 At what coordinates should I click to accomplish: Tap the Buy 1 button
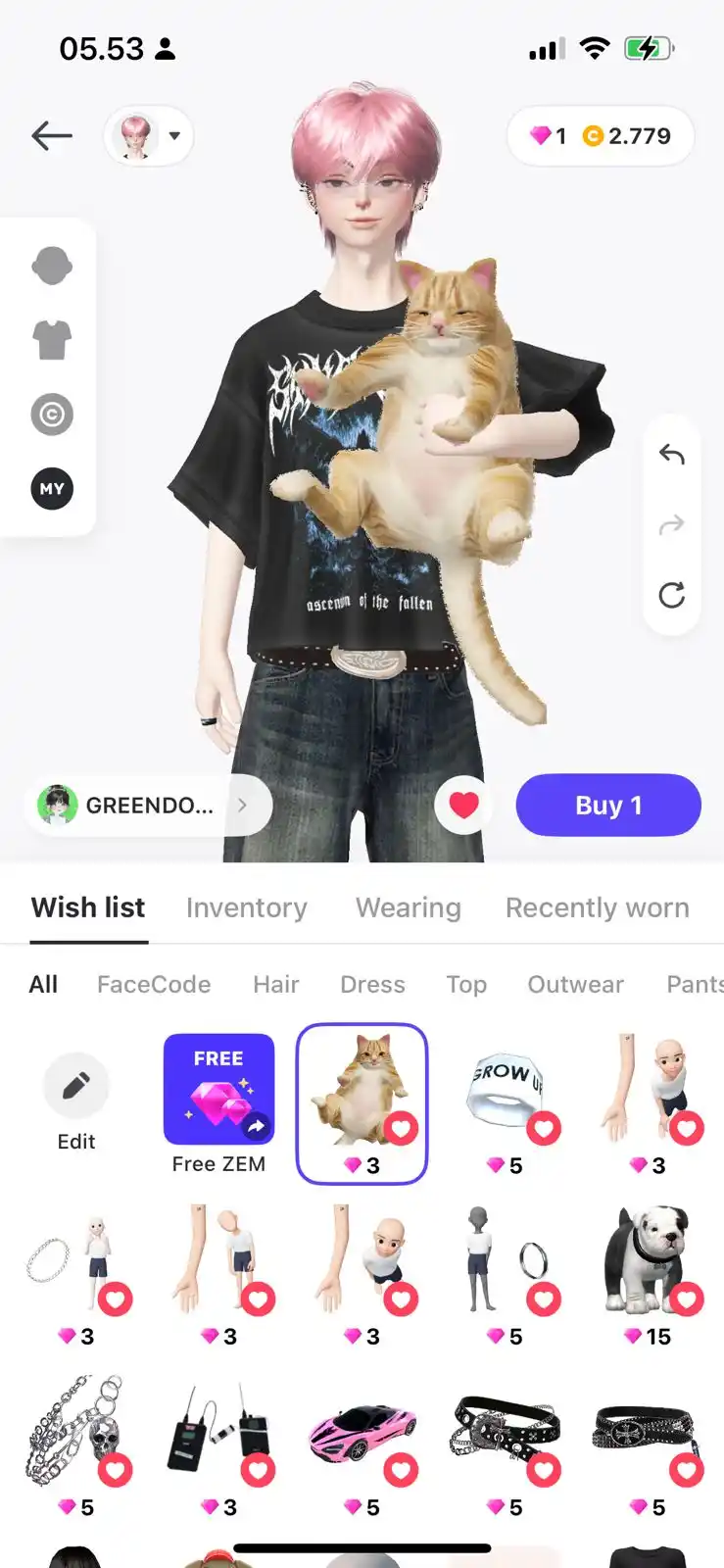[x=608, y=806]
